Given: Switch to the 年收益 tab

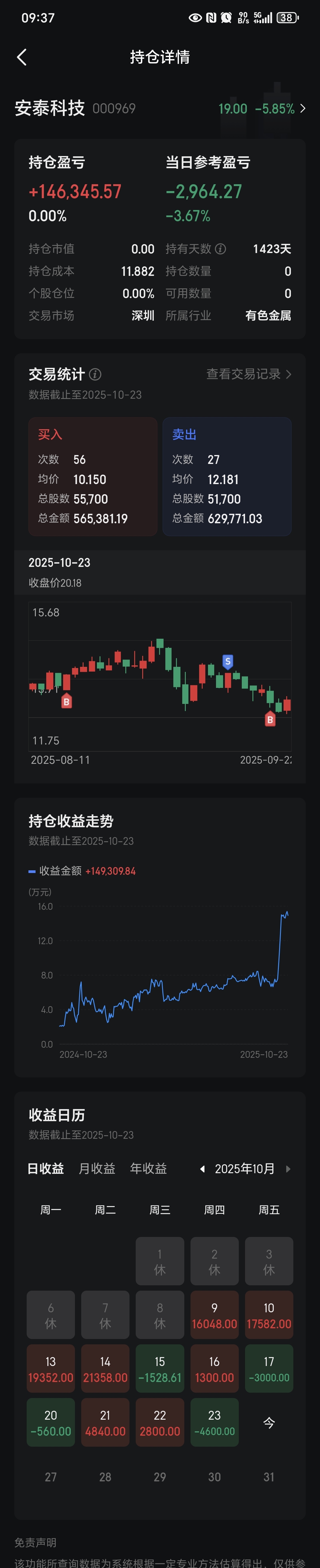Looking at the screenshot, I should click(x=148, y=1169).
